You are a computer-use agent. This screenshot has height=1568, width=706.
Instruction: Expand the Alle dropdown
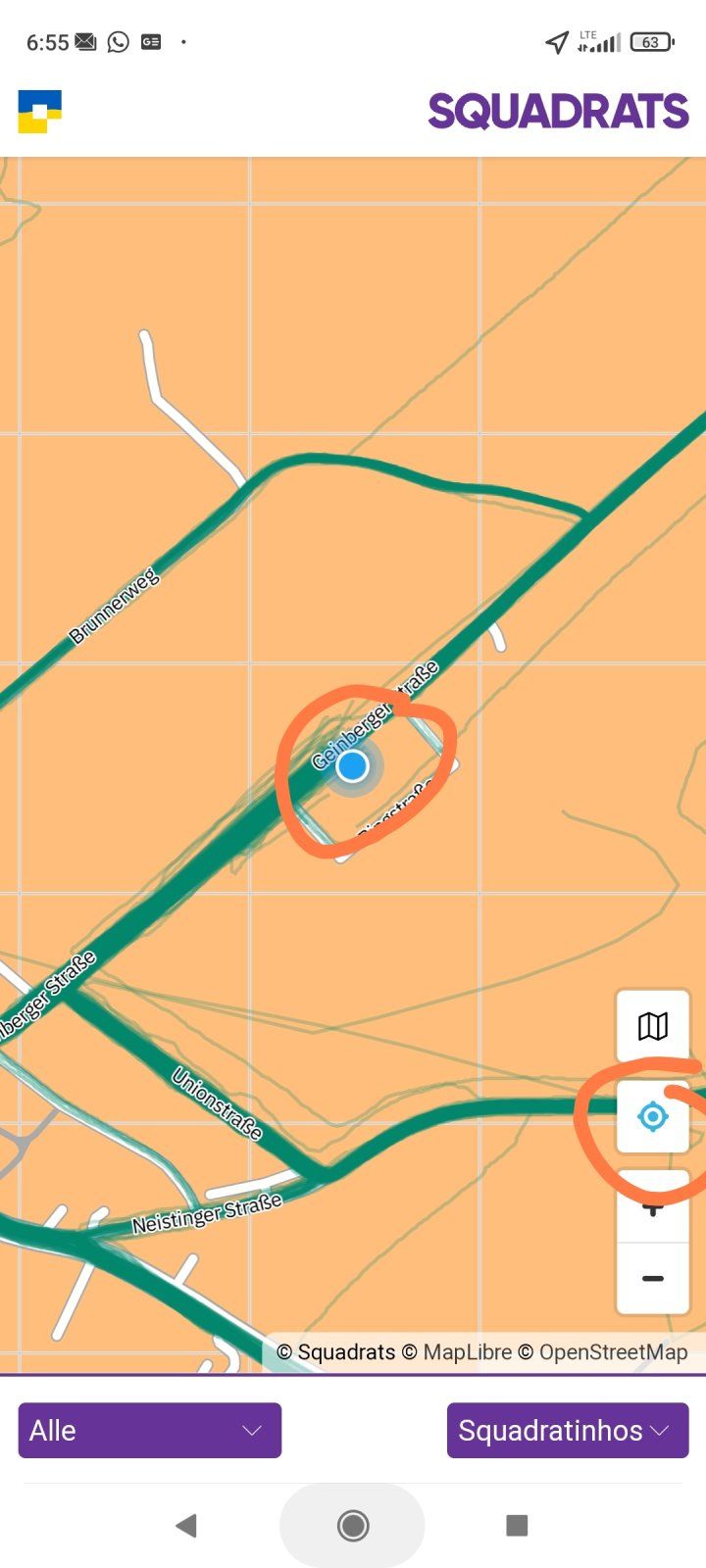point(150,1431)
